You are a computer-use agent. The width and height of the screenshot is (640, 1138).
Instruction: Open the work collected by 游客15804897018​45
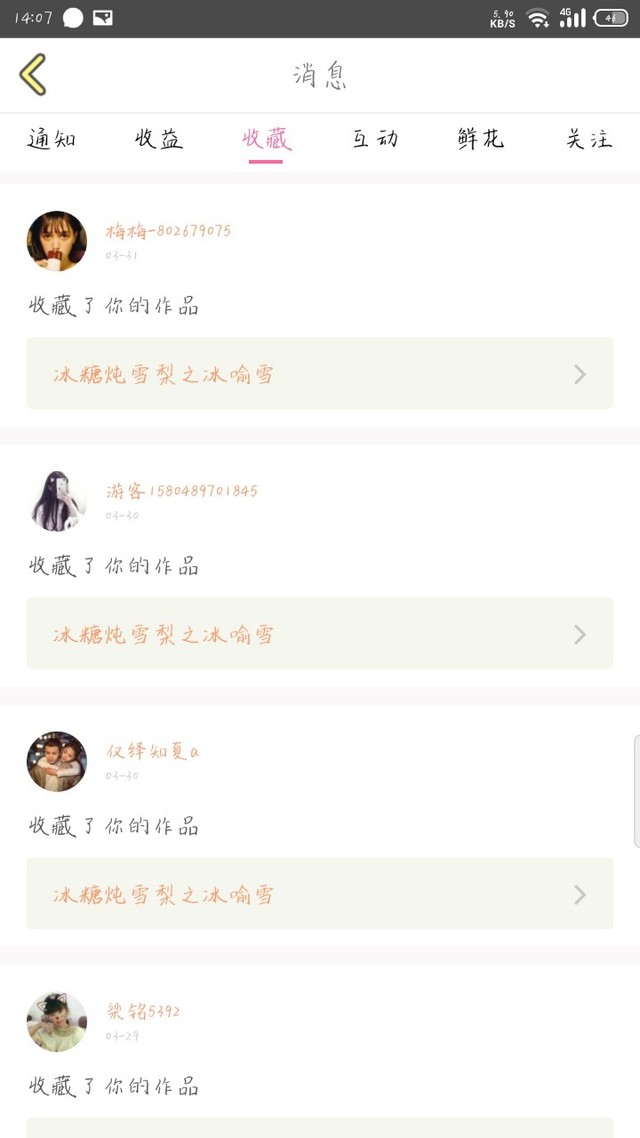[319, 634]
